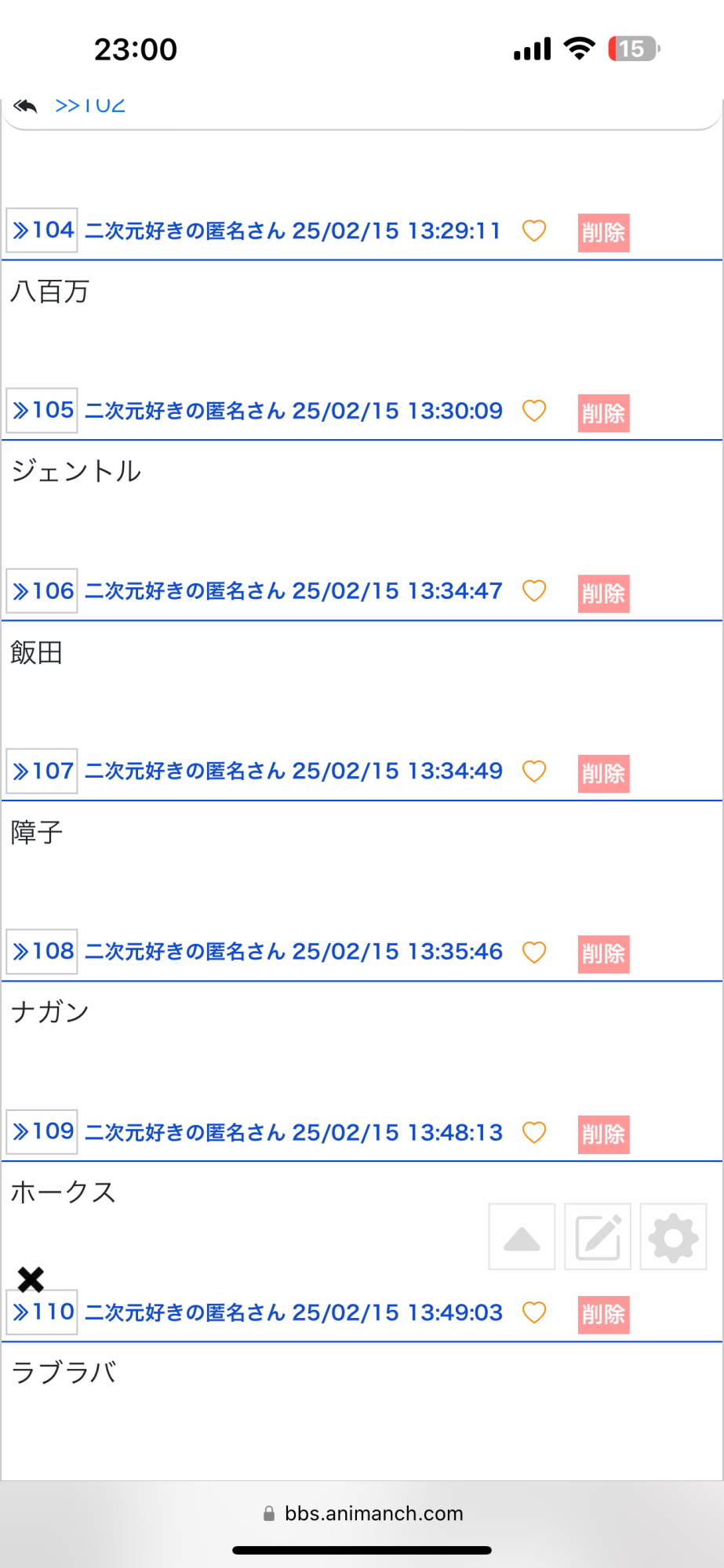Viewport: 724px width, 1568px height.
Task: Tap post number 104 anchor
Action: point(42,230)
